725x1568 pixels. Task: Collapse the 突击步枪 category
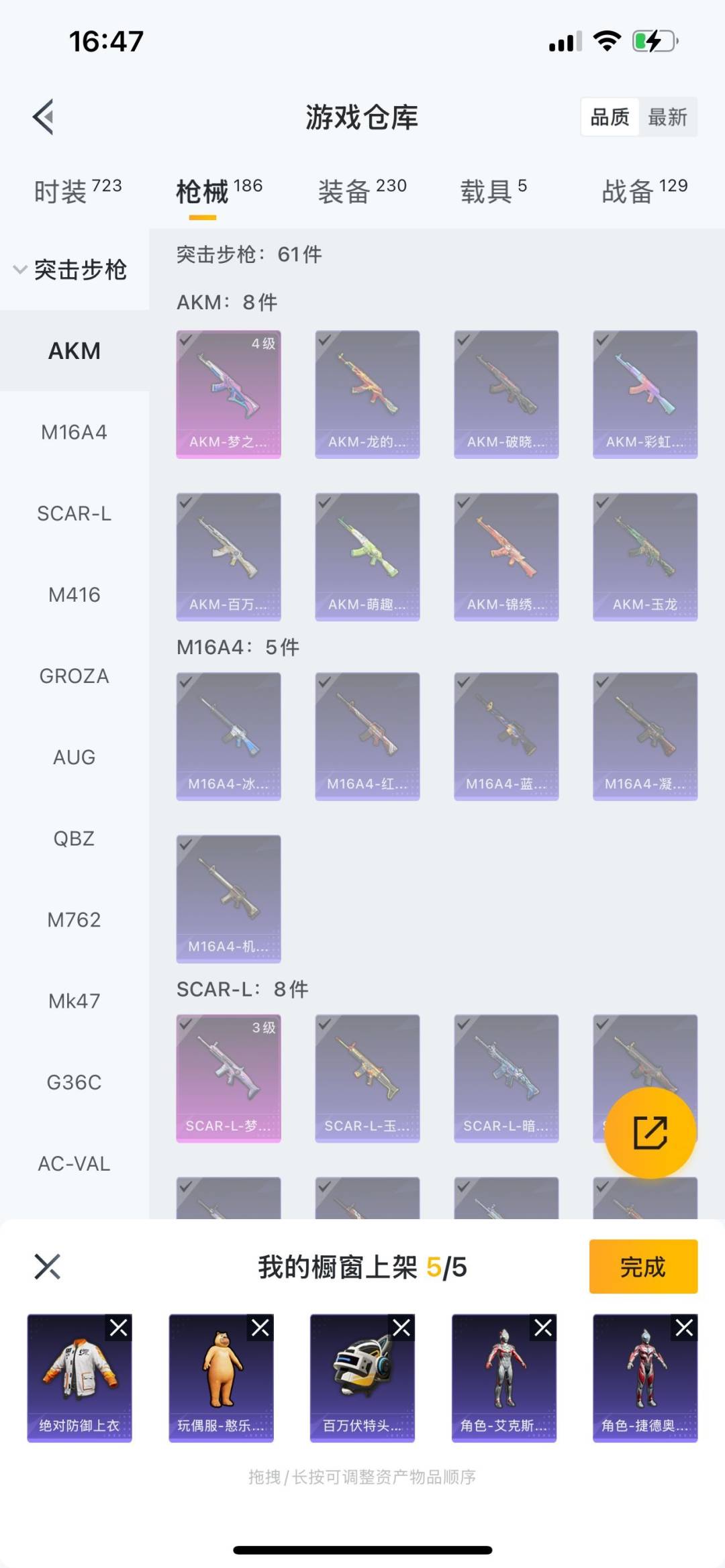pyautogui.click(x=70, y=270)
